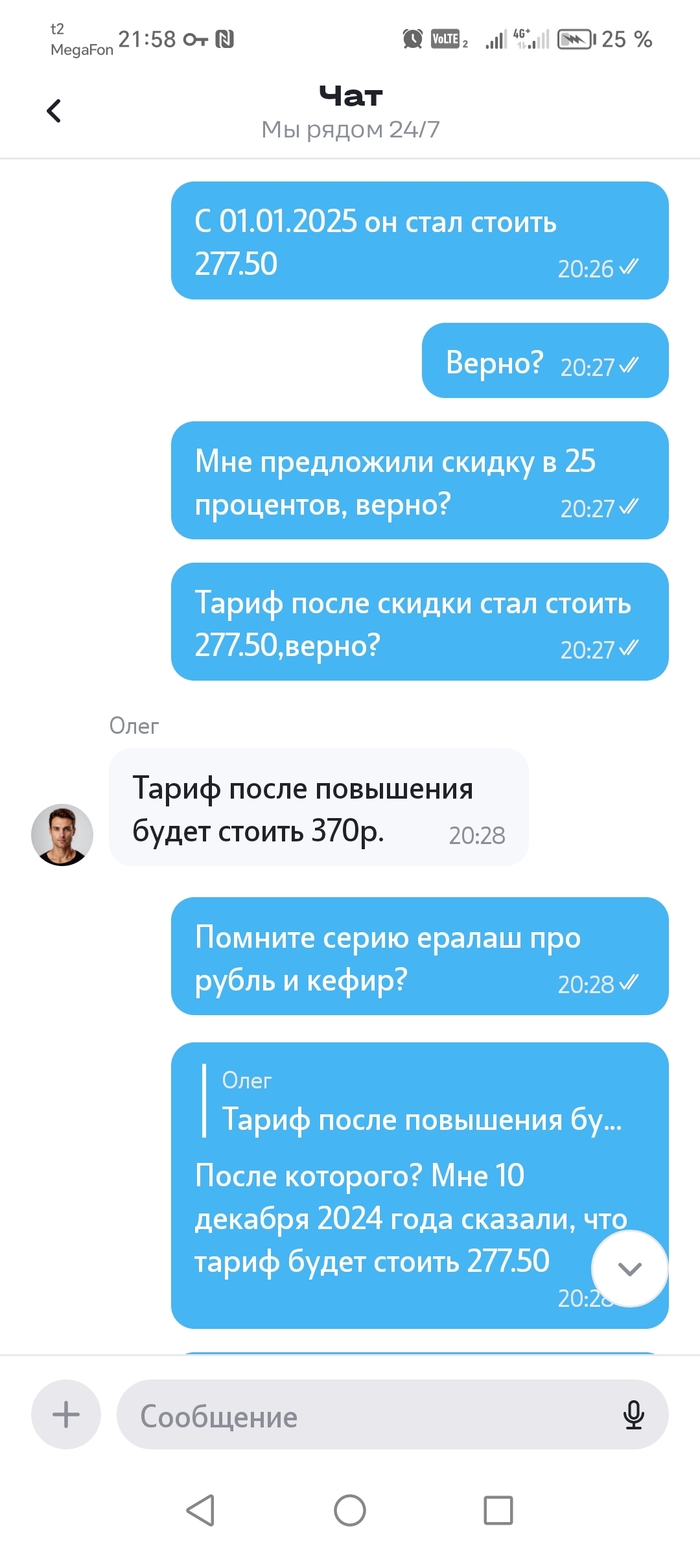Tap the system home button
The height and width of the screenshot is (1548, 700).
coord(349,1510)
